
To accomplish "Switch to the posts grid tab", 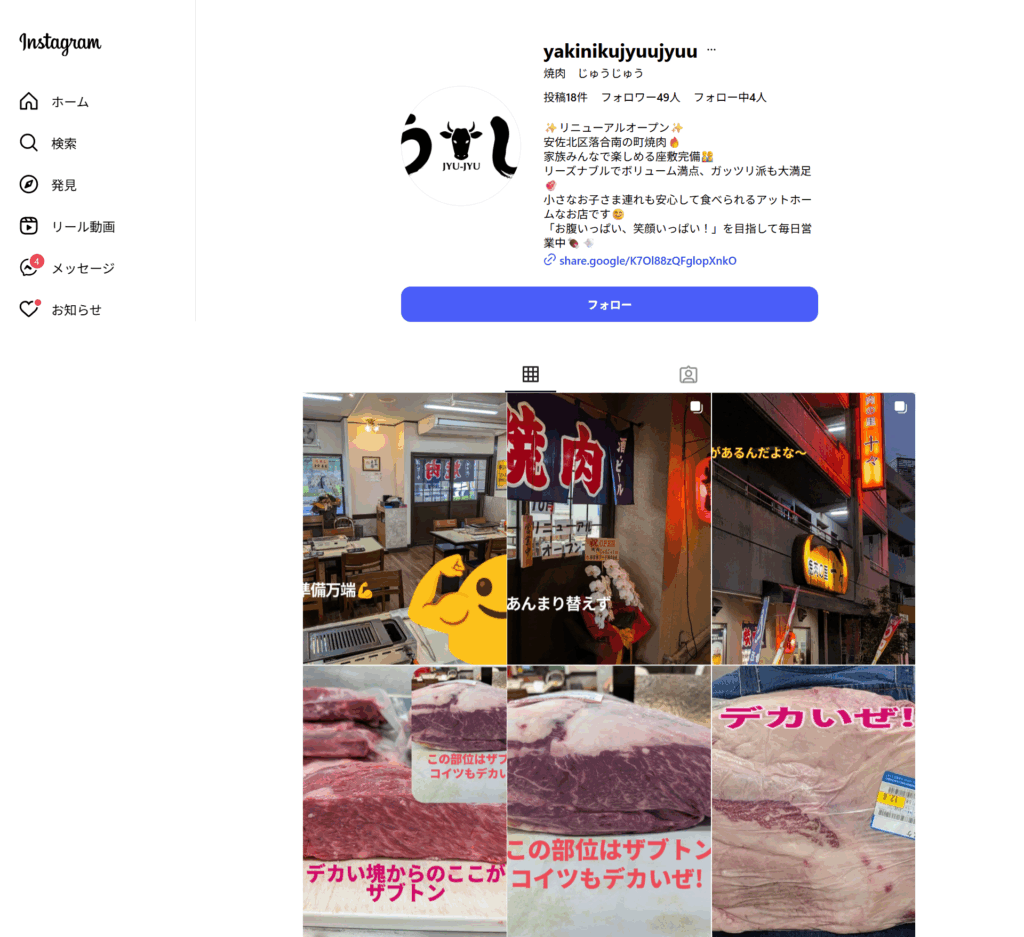I will coord(530,375).
